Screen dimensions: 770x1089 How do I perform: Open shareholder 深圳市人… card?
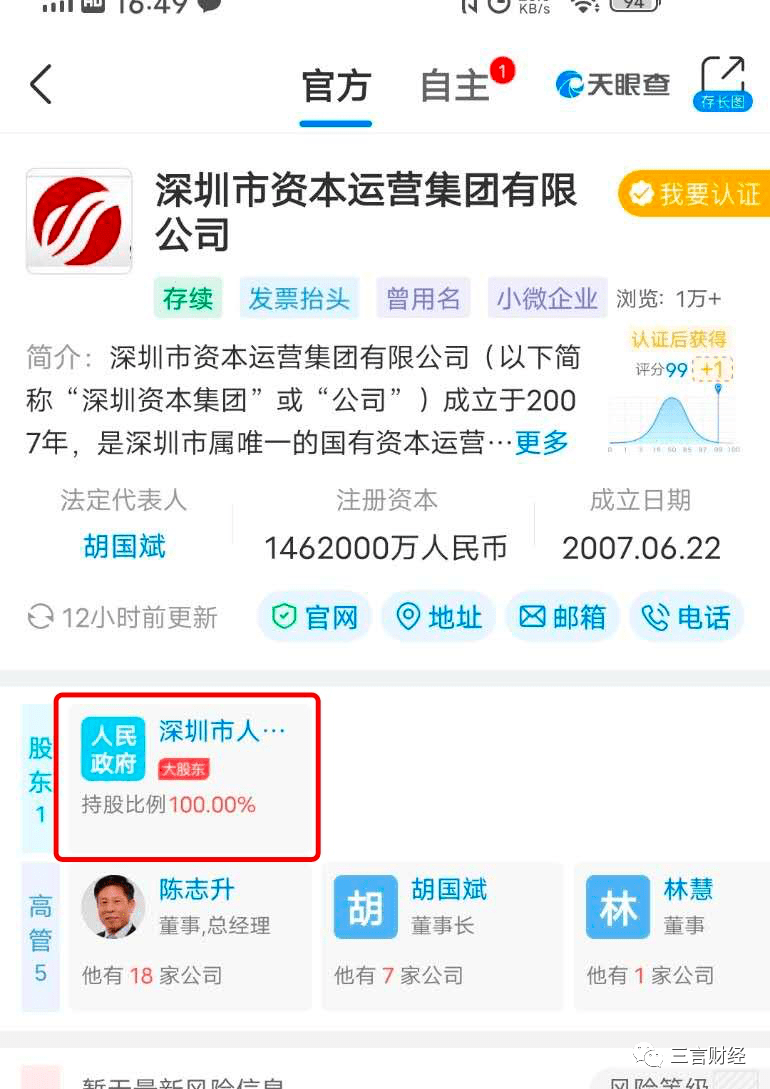[188, 777]
